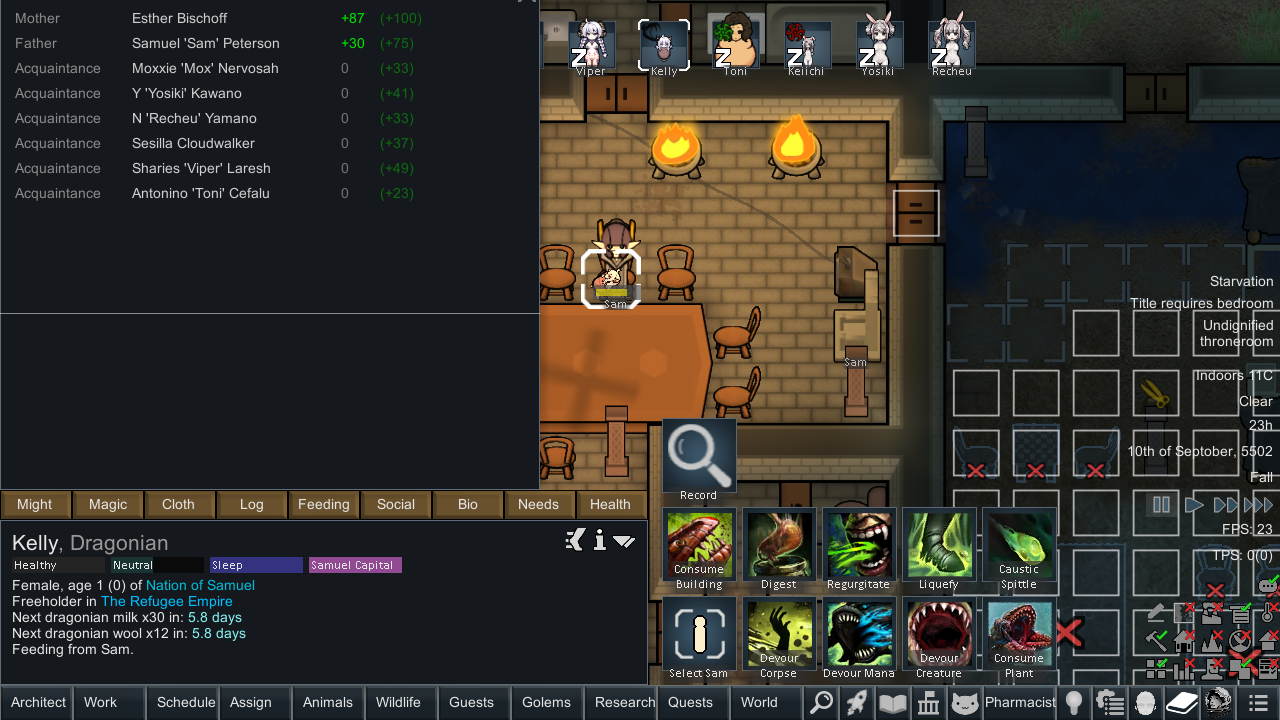Open the Needs tab
This screenshot has width=1280, height=720.
click(538, 504)
